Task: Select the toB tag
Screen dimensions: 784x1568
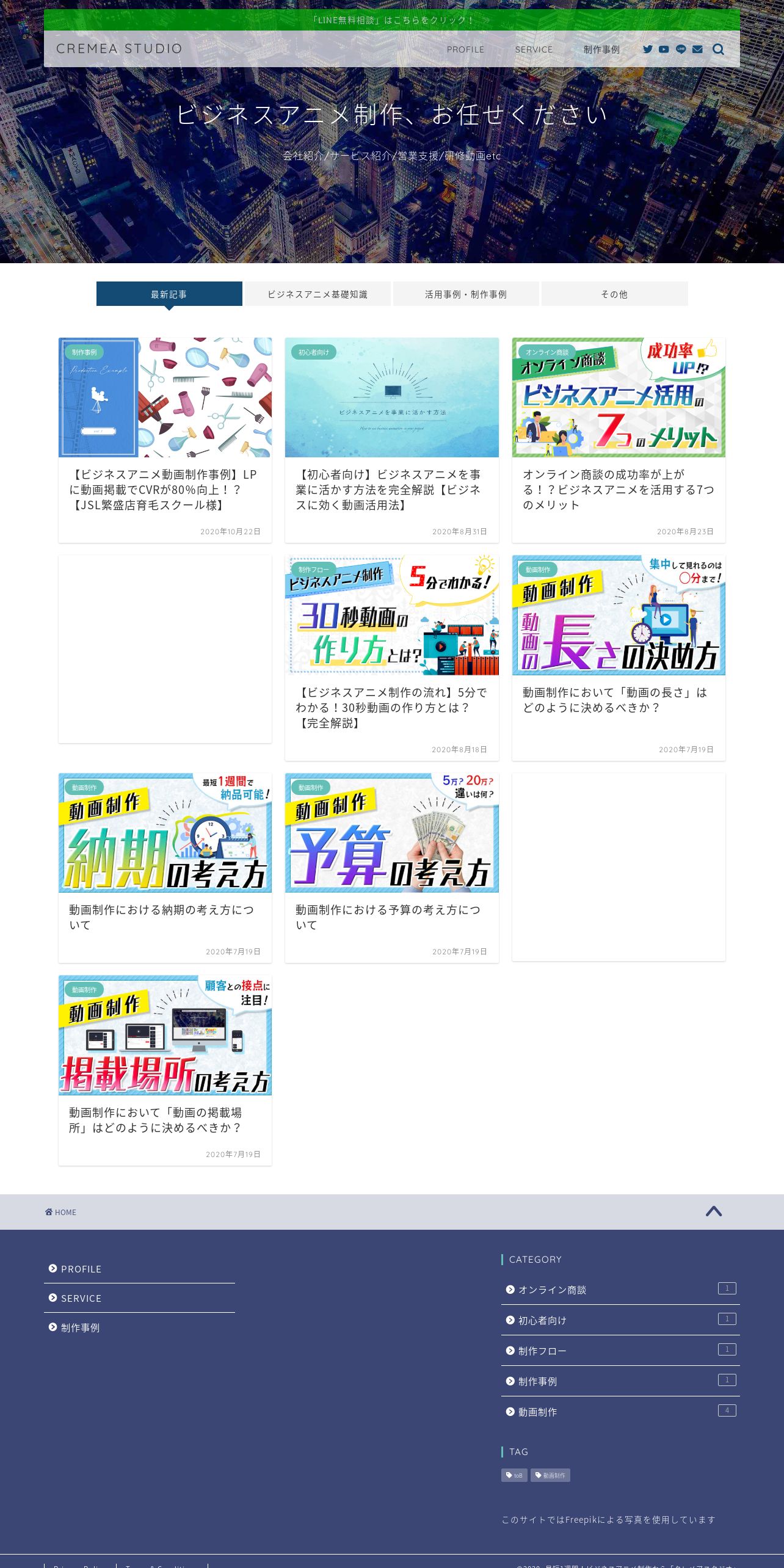Action: [x=514, y=1475]
